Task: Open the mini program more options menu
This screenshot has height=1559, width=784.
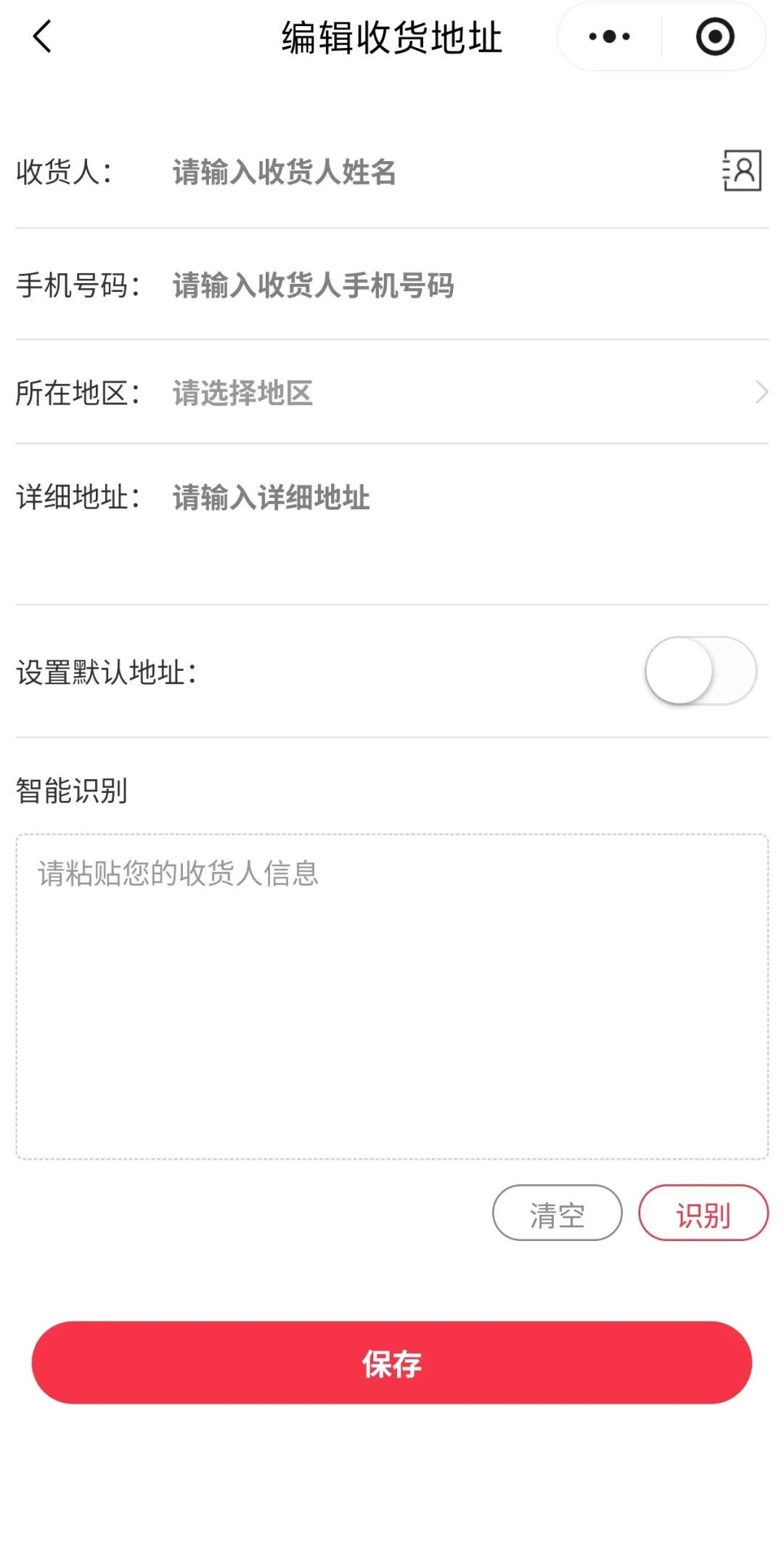Action: coord(610,36)
